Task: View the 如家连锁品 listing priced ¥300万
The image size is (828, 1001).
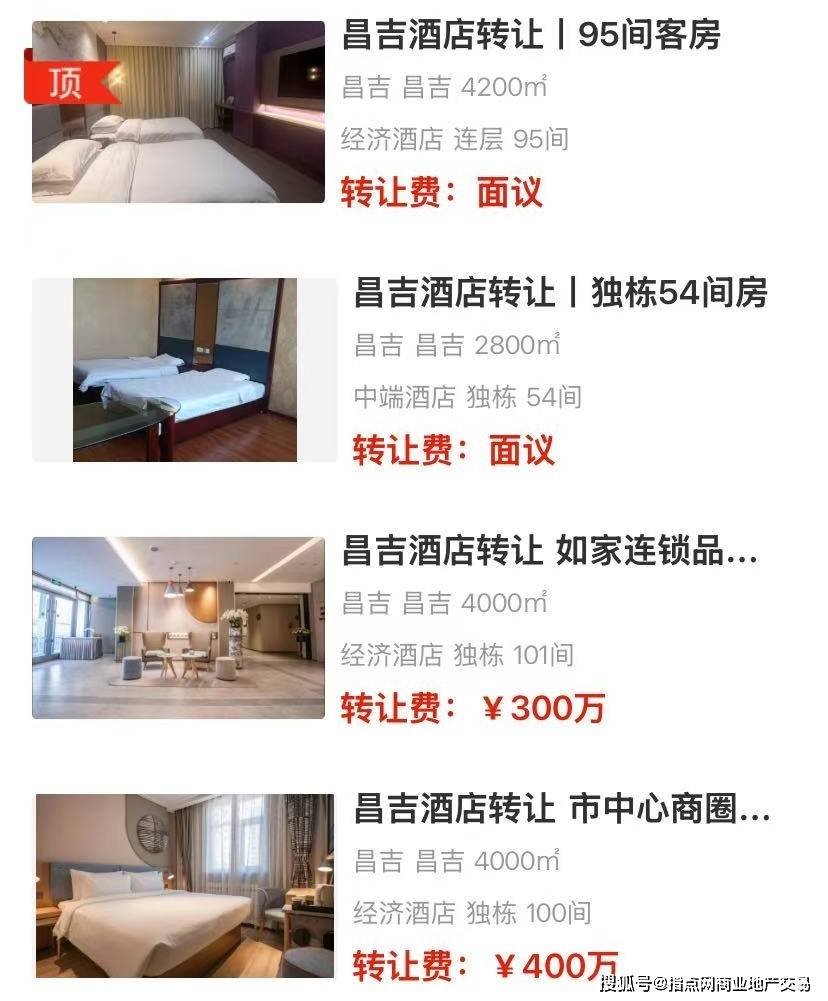Action: (550, 551)
